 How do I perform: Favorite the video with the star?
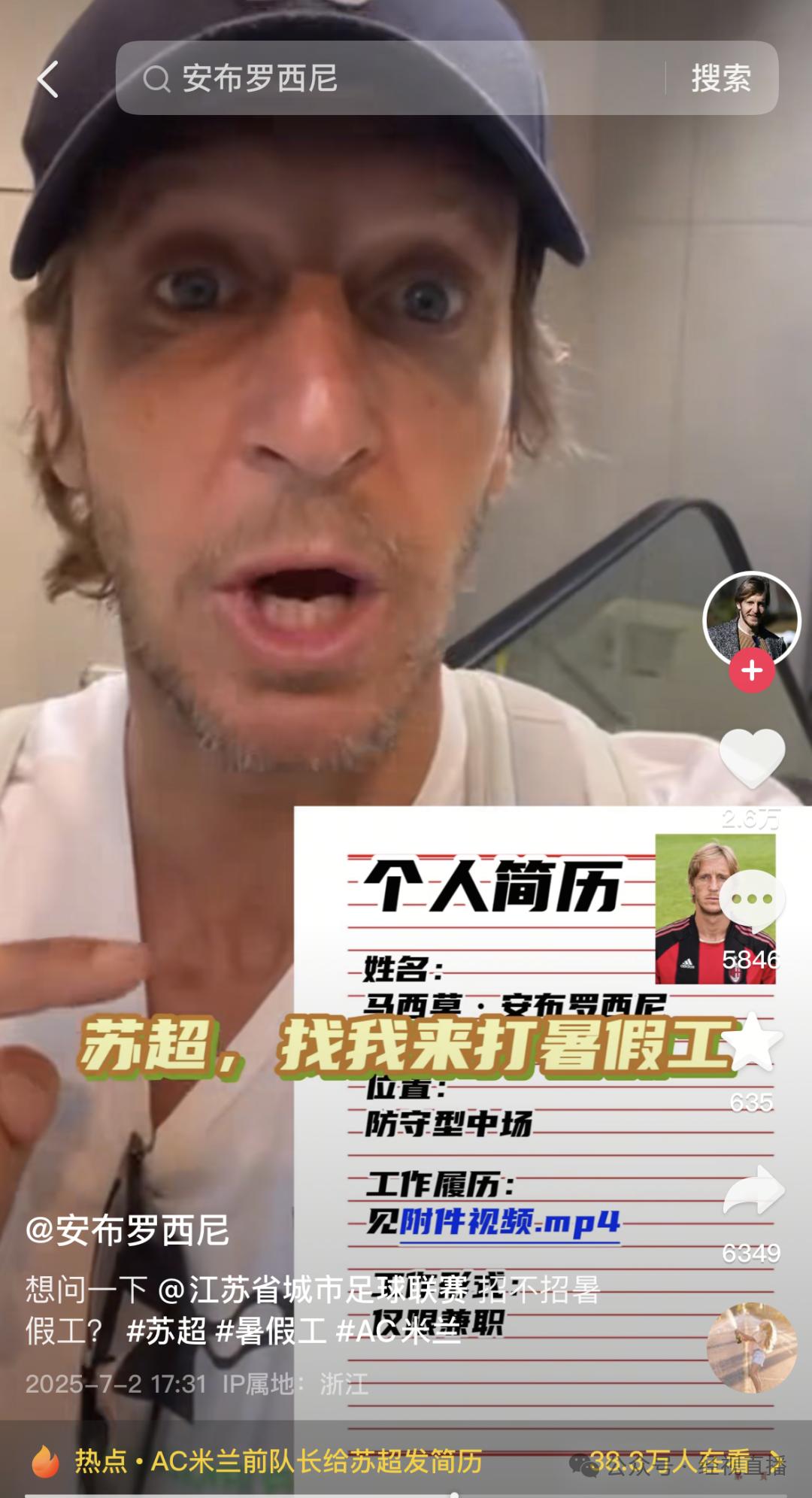pyautogui.click(x=752, y=1043)
